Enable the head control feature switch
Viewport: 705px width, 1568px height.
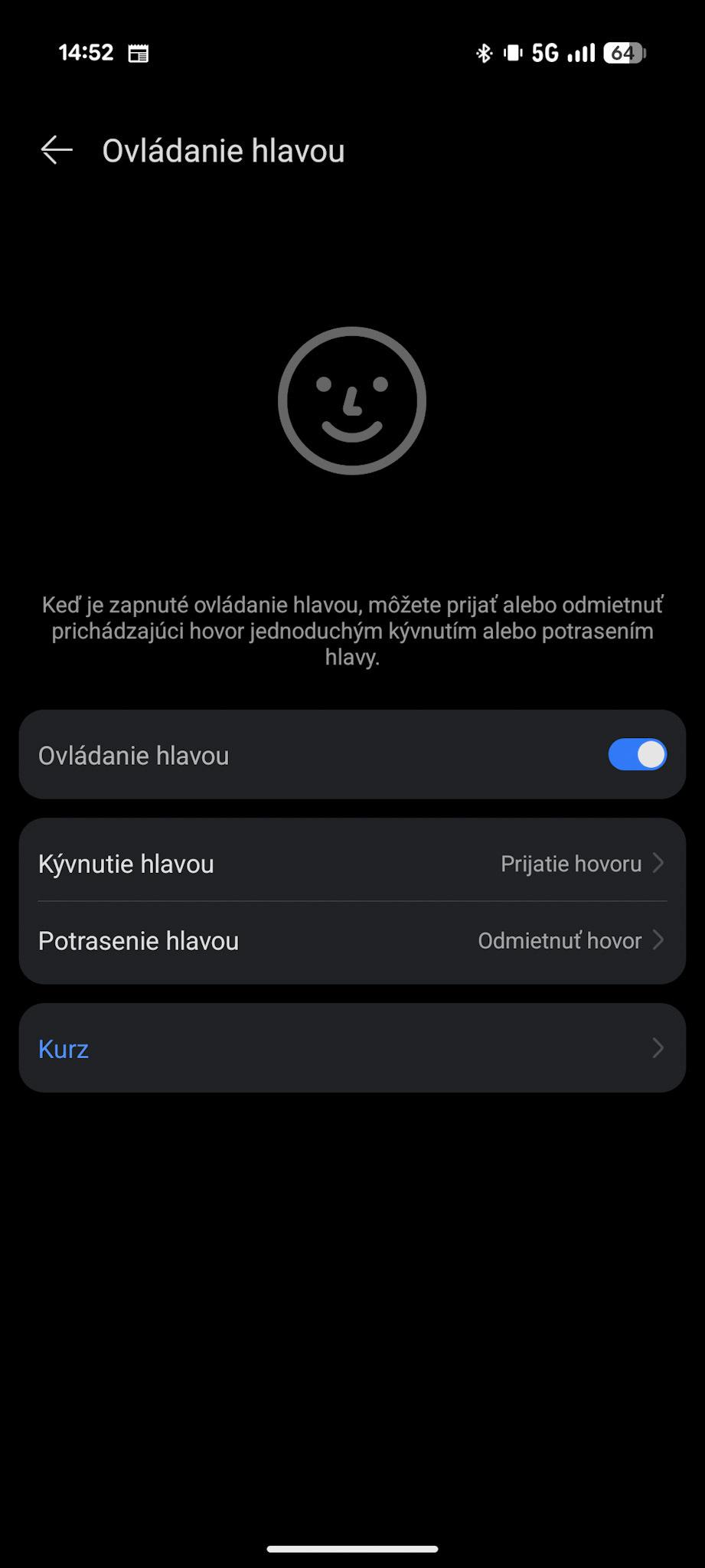637,754
